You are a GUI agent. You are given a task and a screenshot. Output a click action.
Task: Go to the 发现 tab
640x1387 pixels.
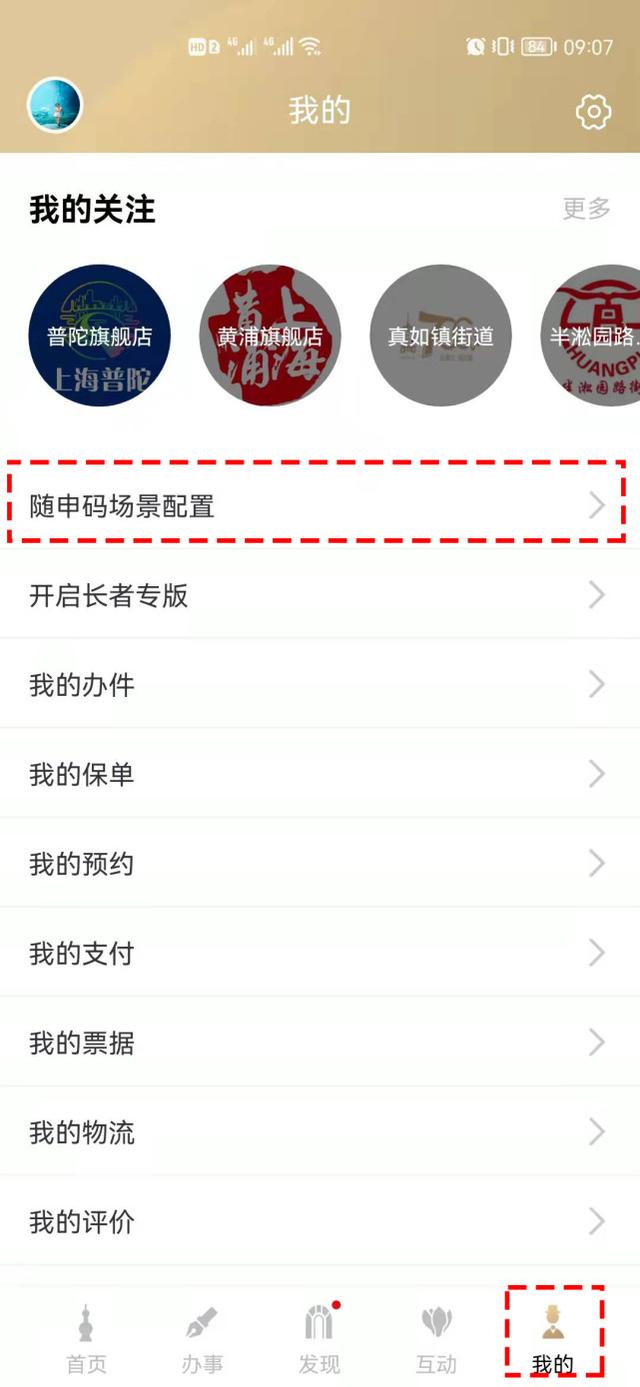tap(319, 1337)
